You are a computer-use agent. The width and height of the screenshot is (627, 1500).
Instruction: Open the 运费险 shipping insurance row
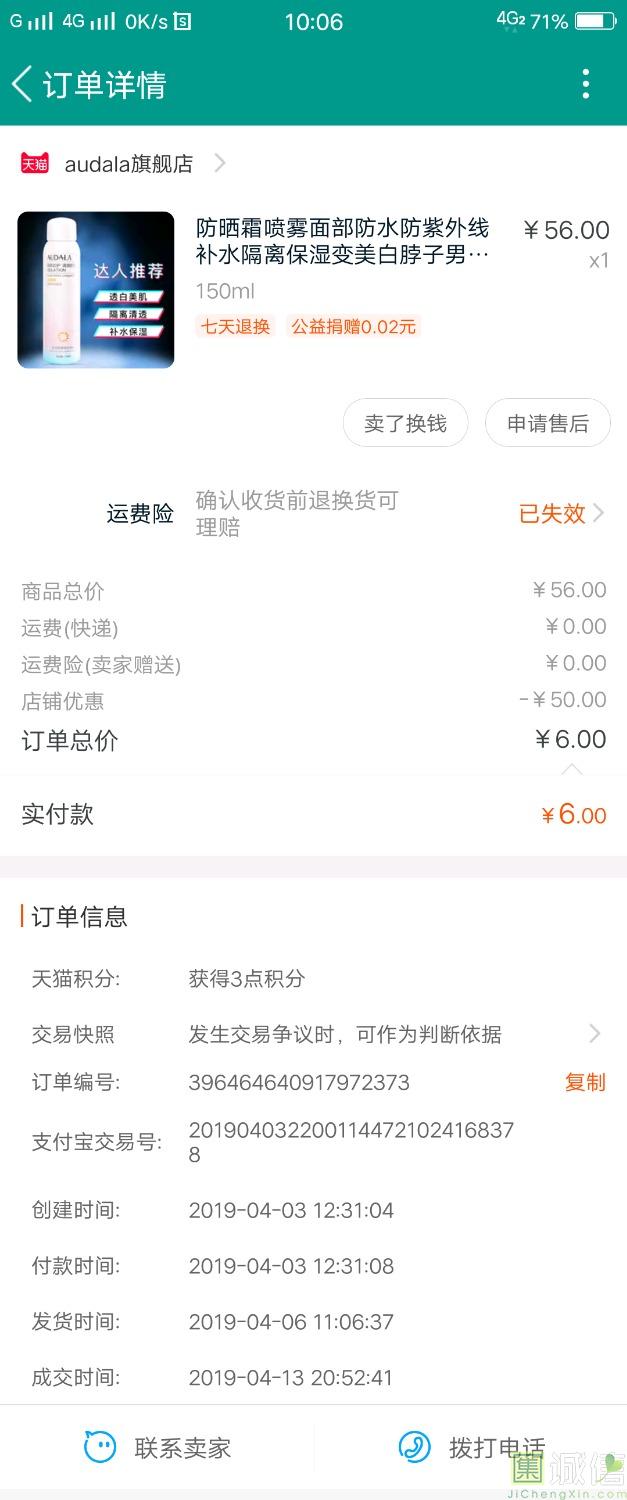click(x=355, y=514)
